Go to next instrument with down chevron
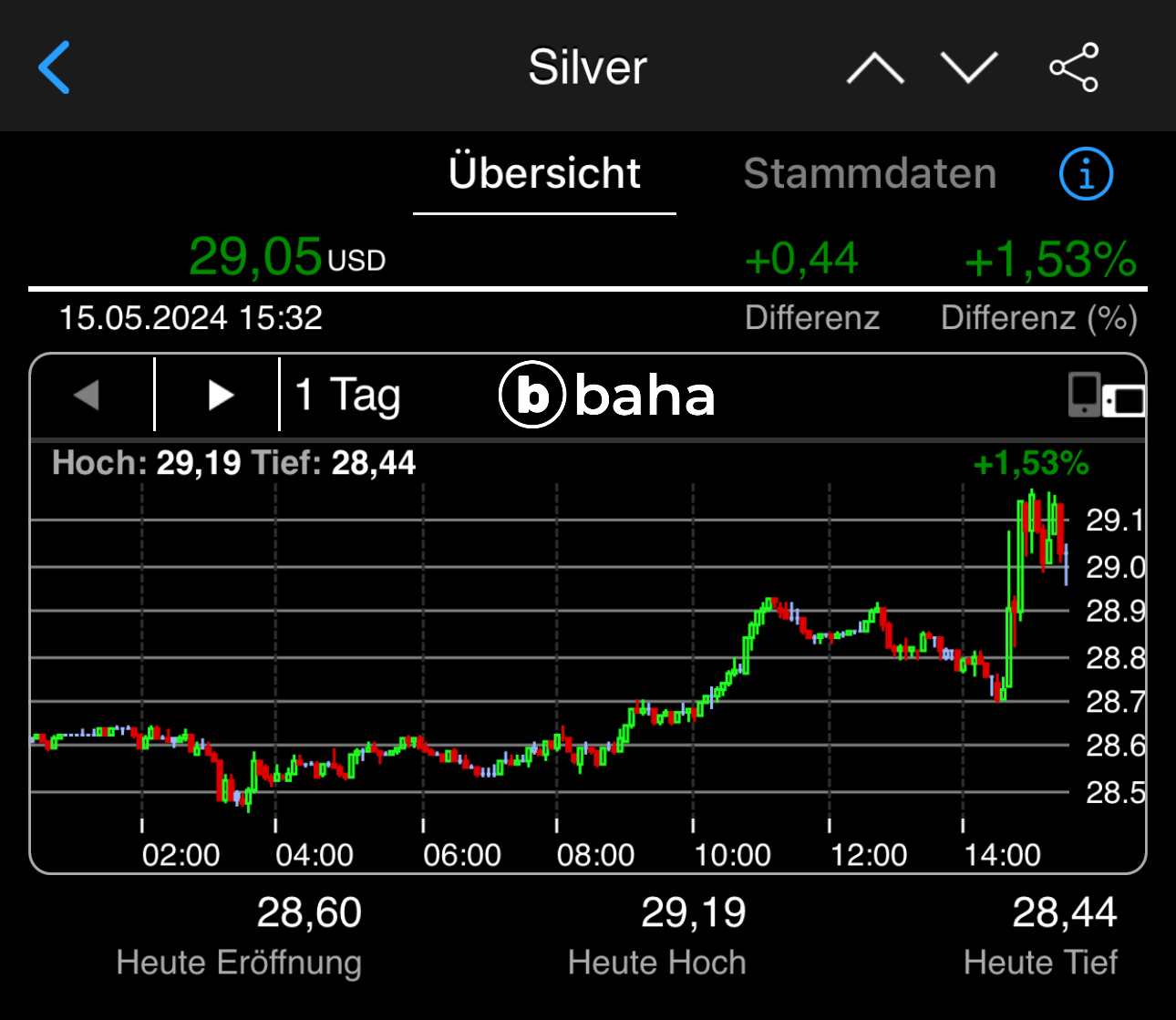Image resolution: width=1176 pixels, height=1020 pixels. click(969, 68)
